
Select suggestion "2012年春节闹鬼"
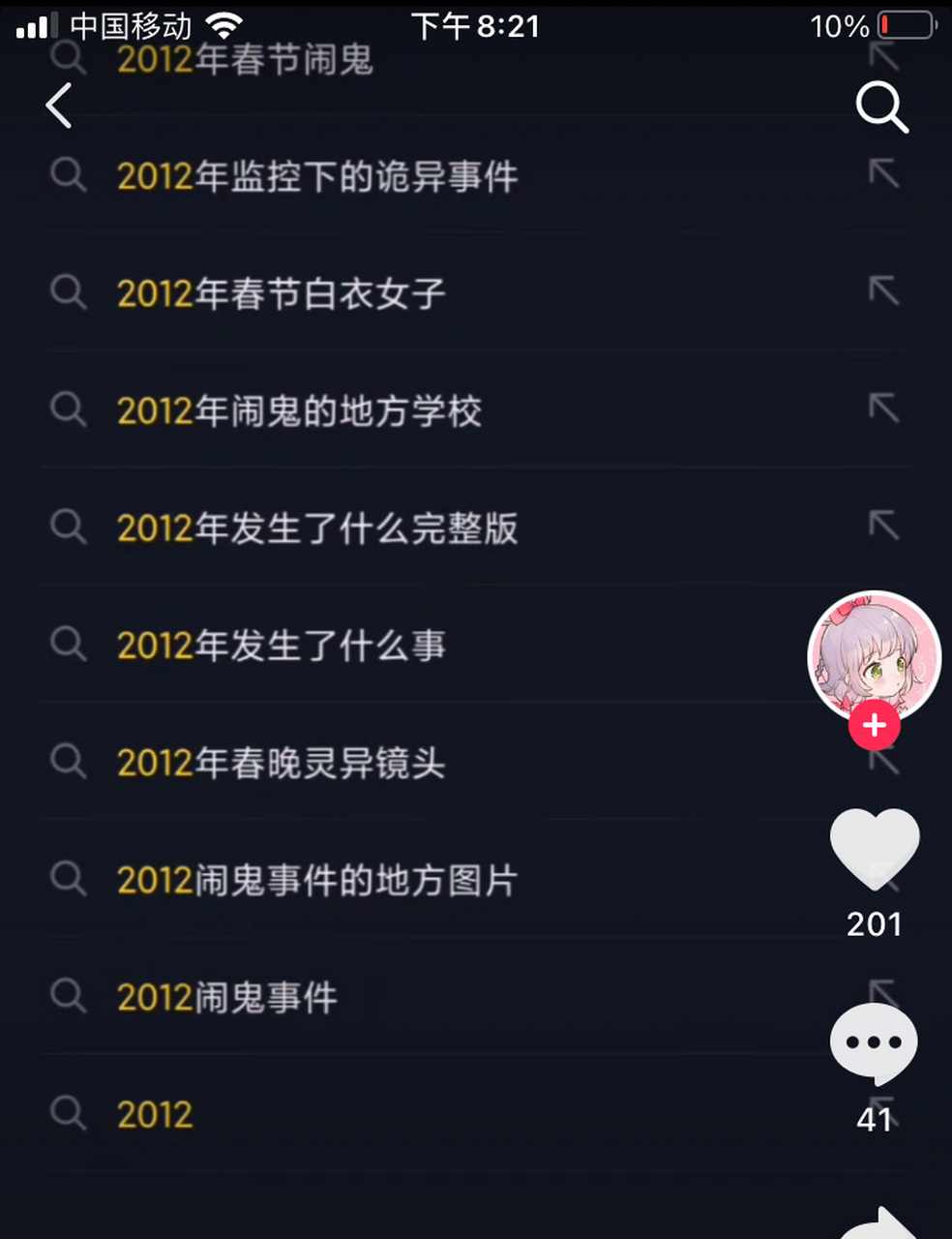point(245,60)
